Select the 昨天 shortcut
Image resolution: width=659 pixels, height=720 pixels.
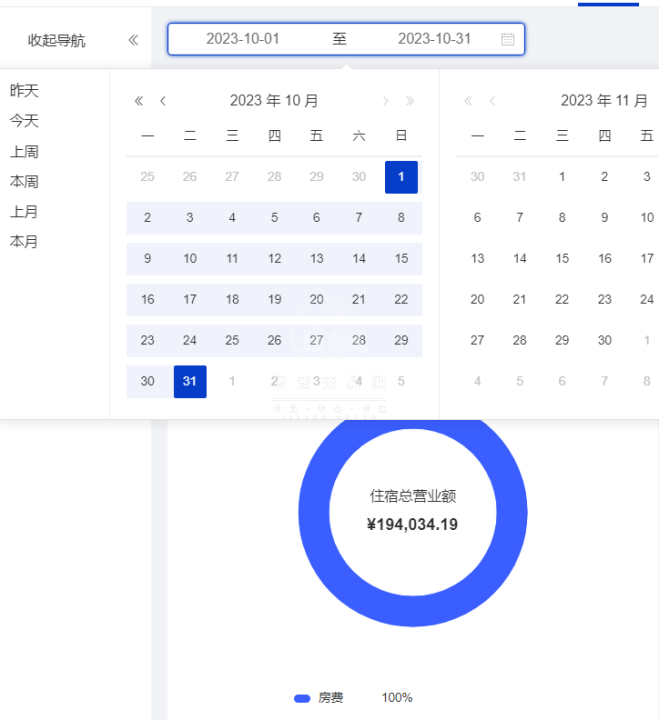[x=24, y=91]
